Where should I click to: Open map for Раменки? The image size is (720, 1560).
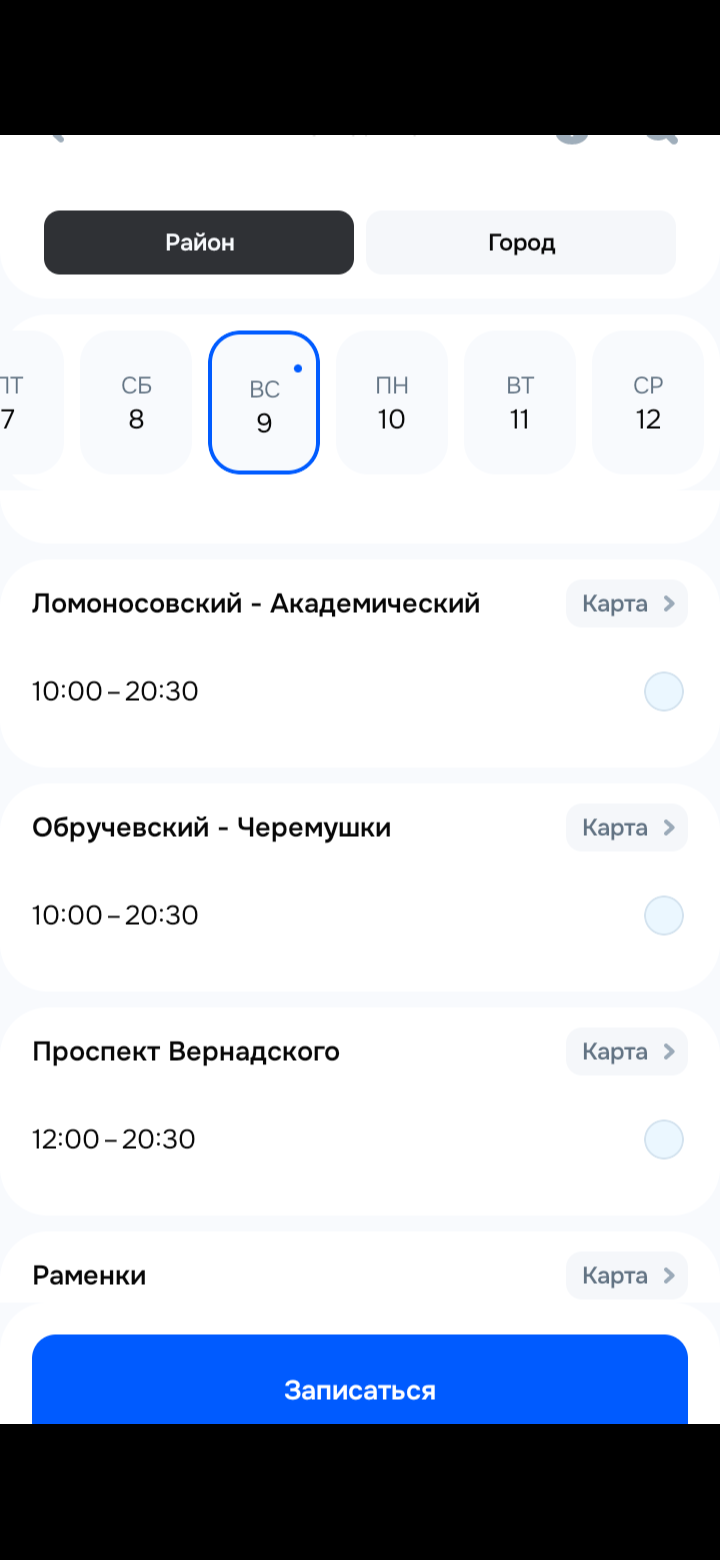[x=627, y=1276]
